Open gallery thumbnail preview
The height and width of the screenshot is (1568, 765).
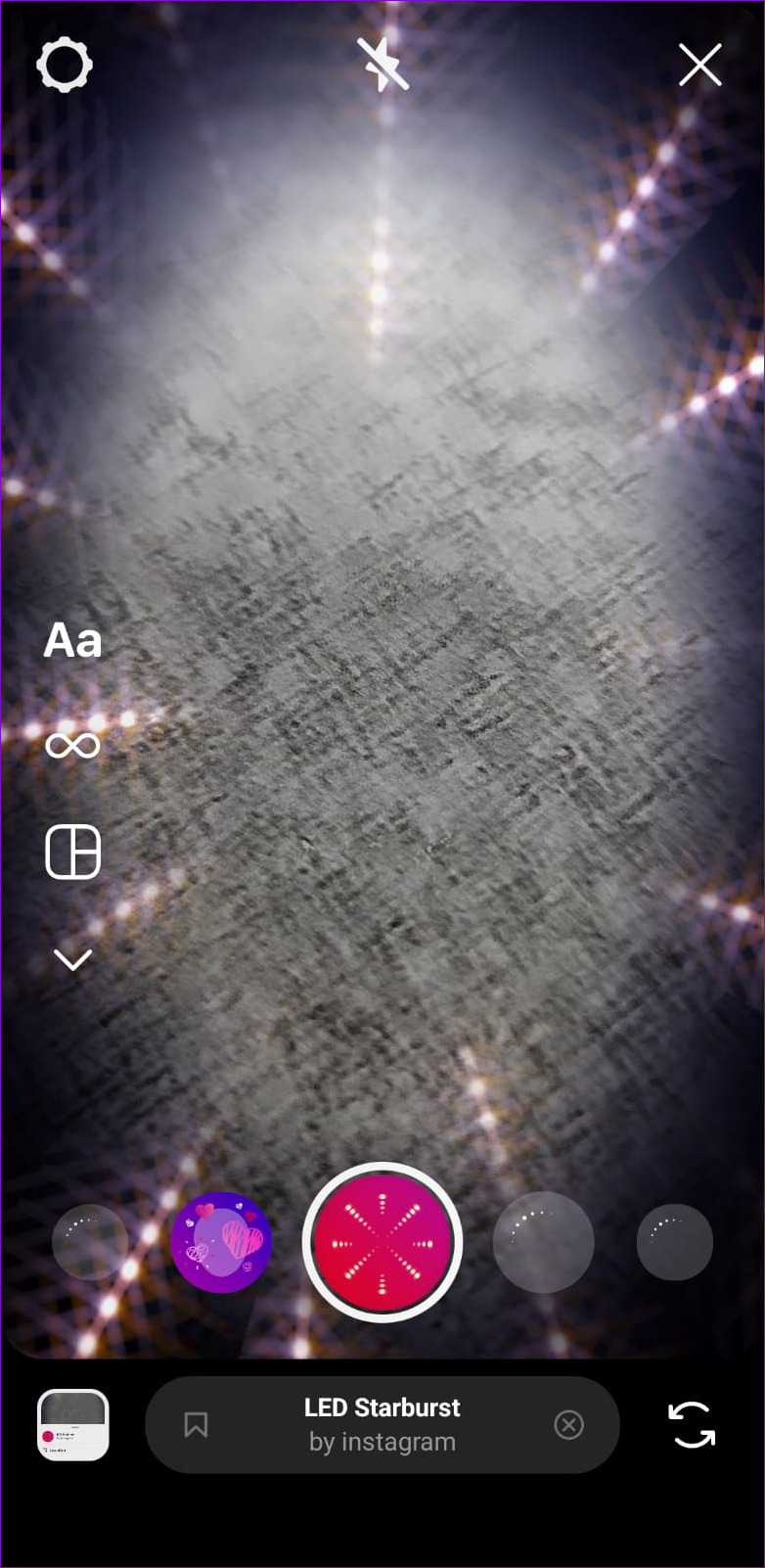[x=73, y=1424]
